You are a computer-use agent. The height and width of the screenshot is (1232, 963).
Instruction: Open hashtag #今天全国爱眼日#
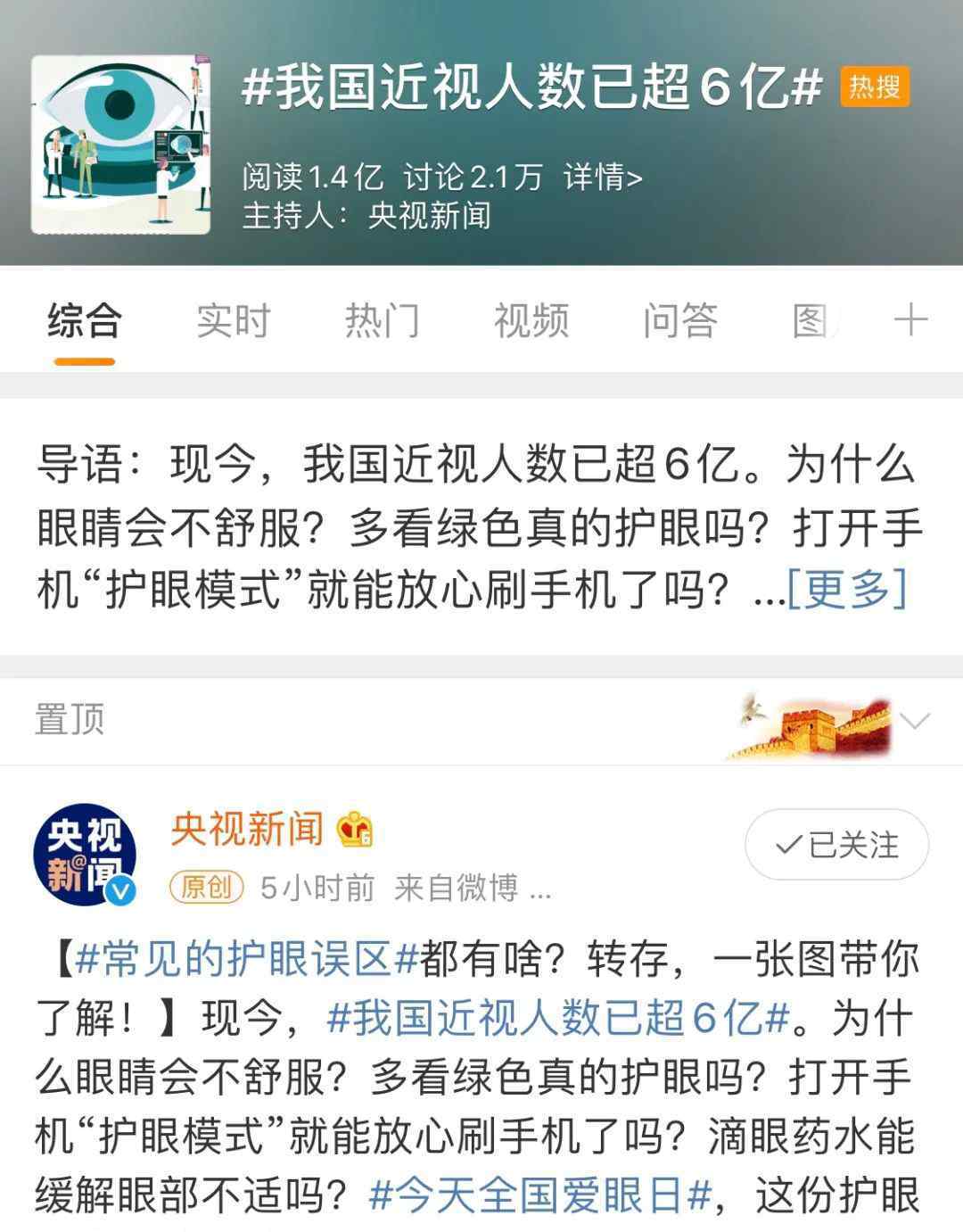click(x=539, y=1195)
